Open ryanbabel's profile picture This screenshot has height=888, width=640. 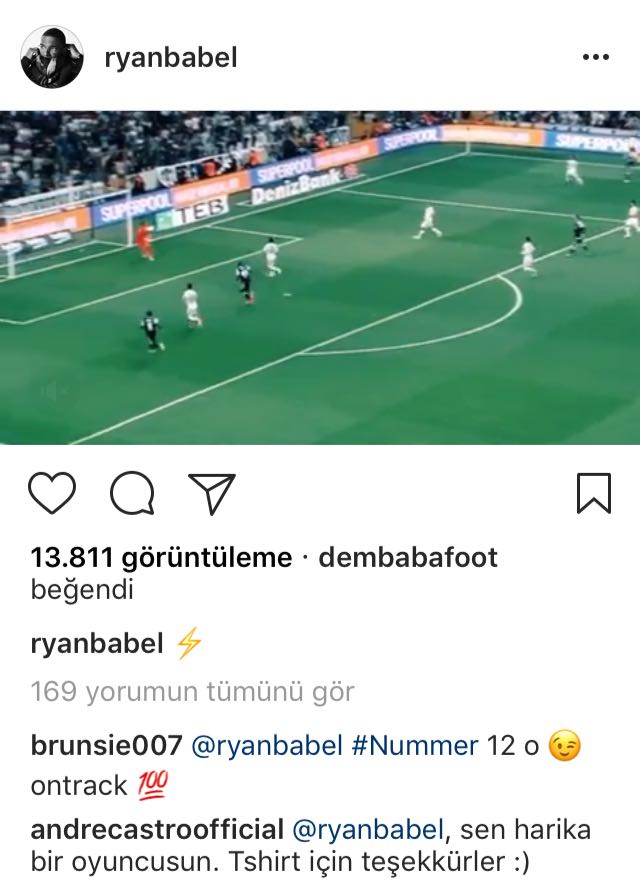51,57
